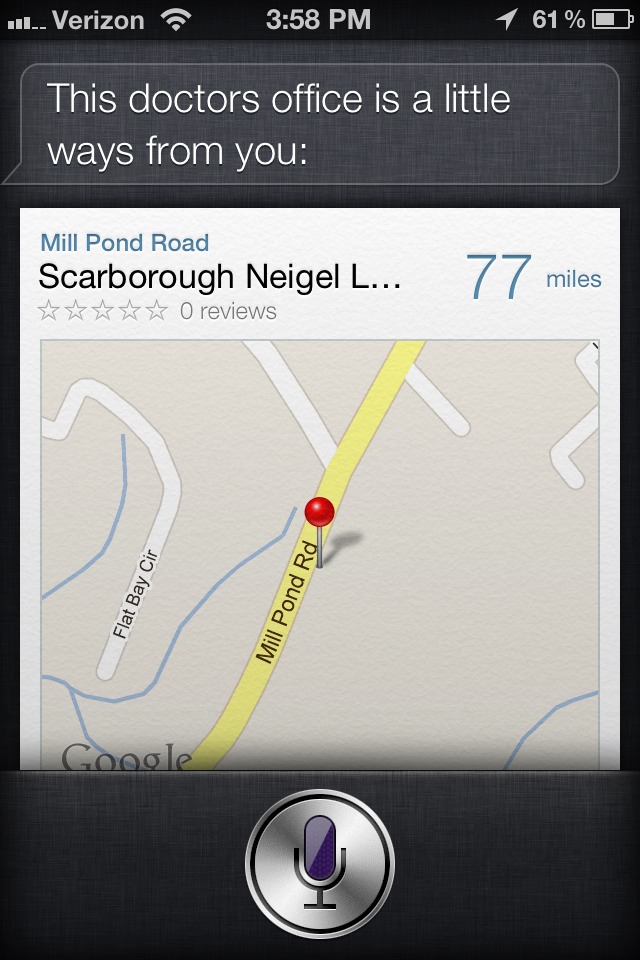The image size is (640, 960).
Task: Open the Mill Pond Road map preview
Action: tap(319, 550)
